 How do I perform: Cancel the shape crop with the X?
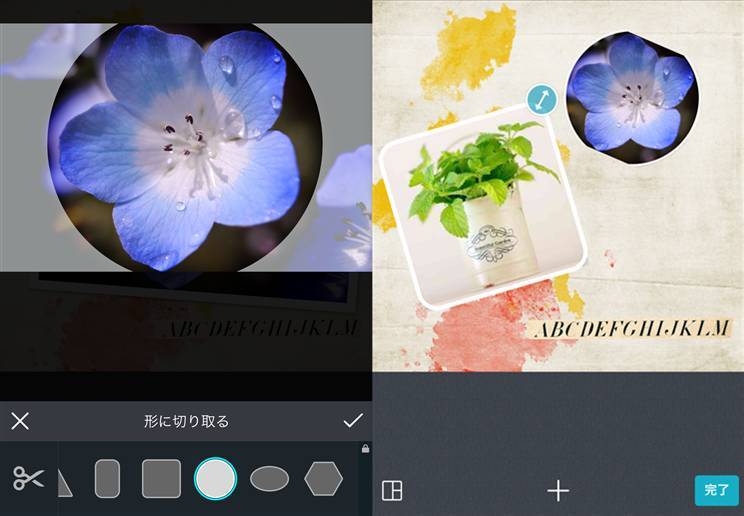pos(20,421)
